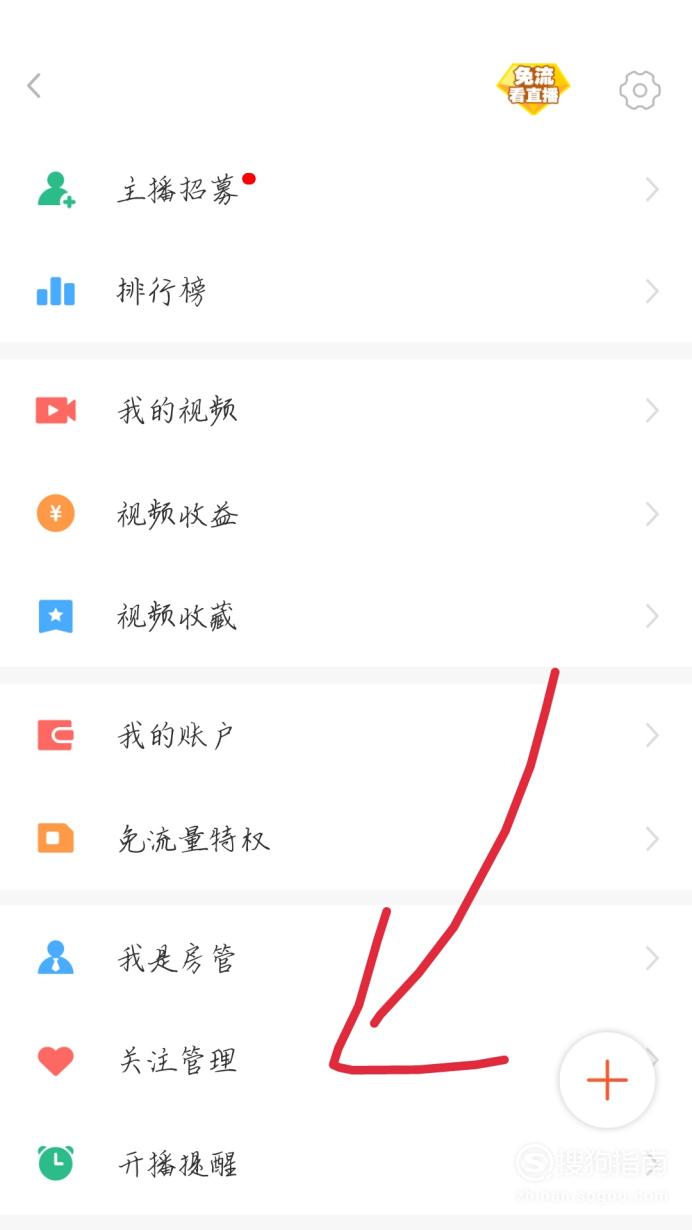Open 我的视频
This screenshot has height=1230, width=692.
346,410
